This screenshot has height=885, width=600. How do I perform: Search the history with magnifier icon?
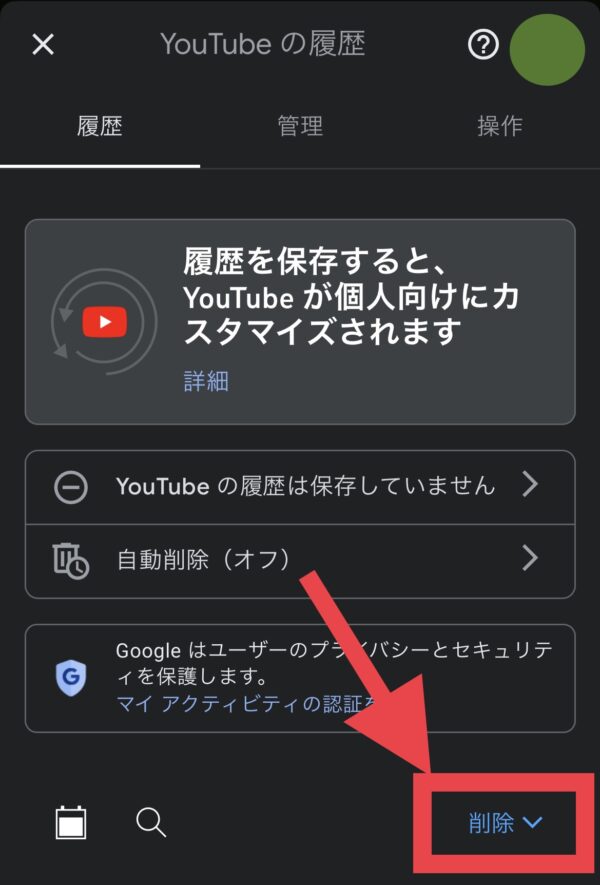pos(151,822)
